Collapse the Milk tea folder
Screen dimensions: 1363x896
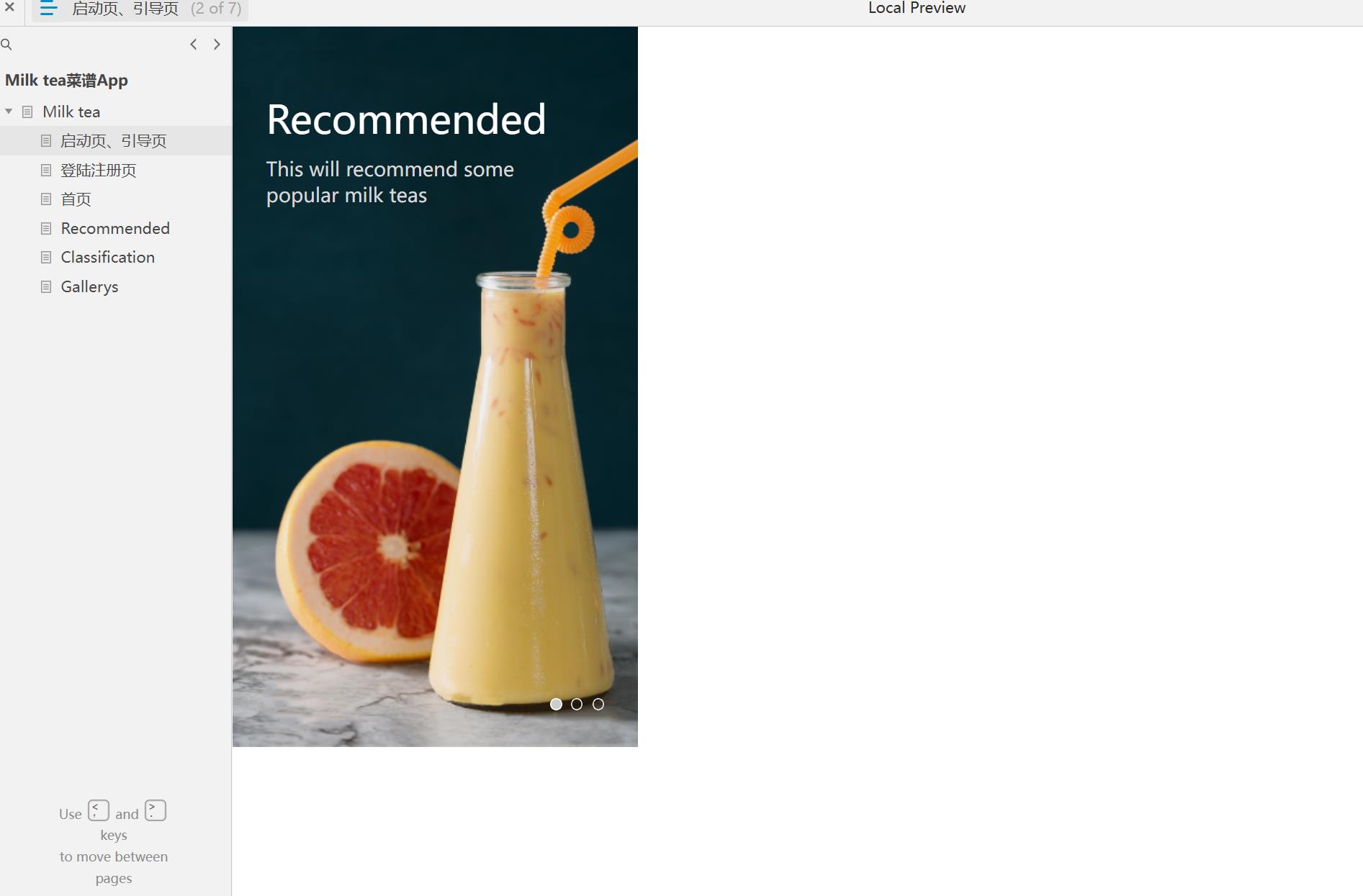coord(9,112)
